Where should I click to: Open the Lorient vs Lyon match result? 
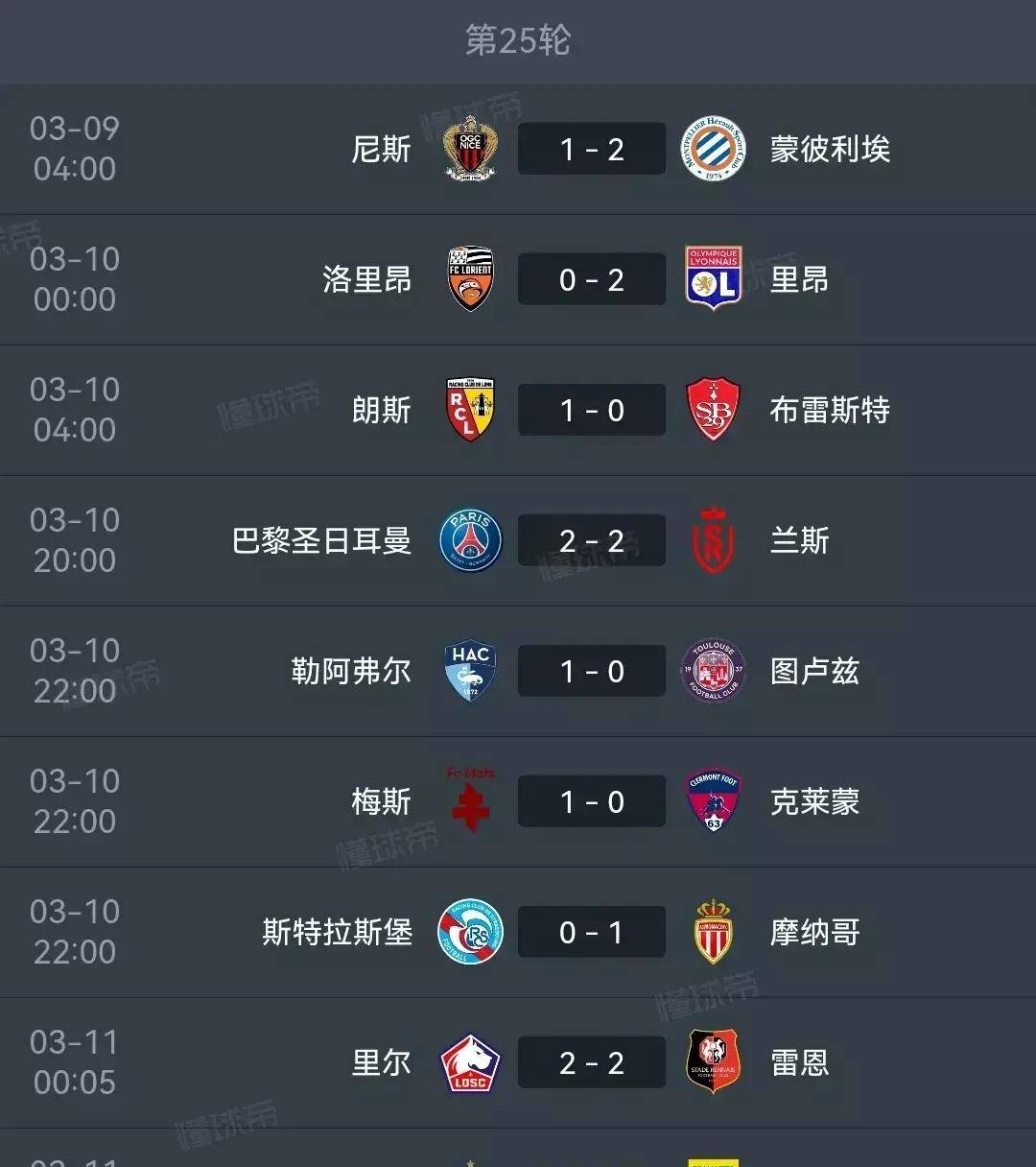[x=591, y=279]
